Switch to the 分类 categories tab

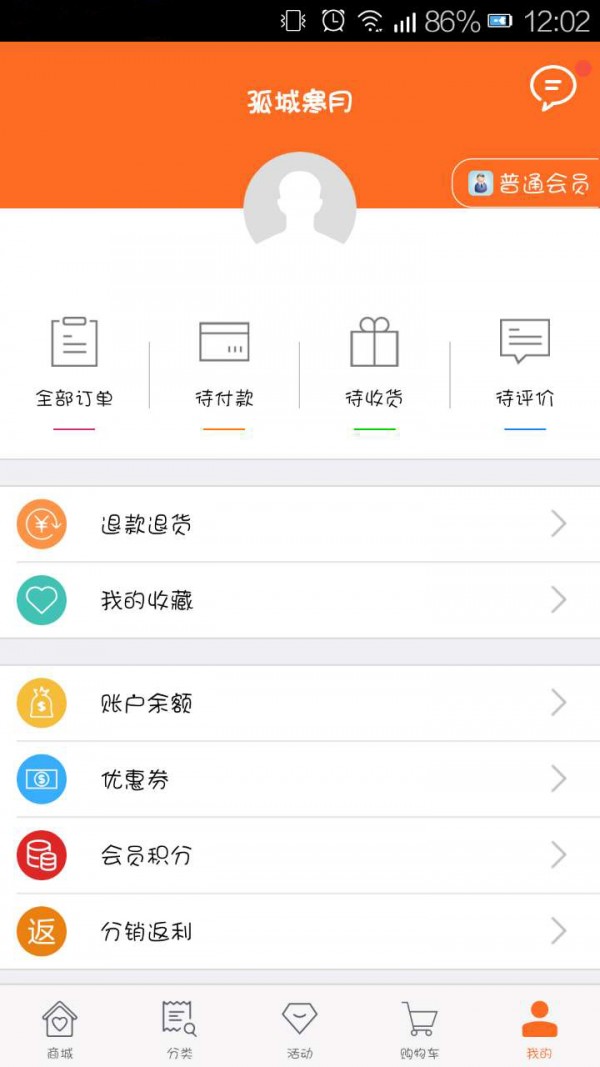point(180,1029)
